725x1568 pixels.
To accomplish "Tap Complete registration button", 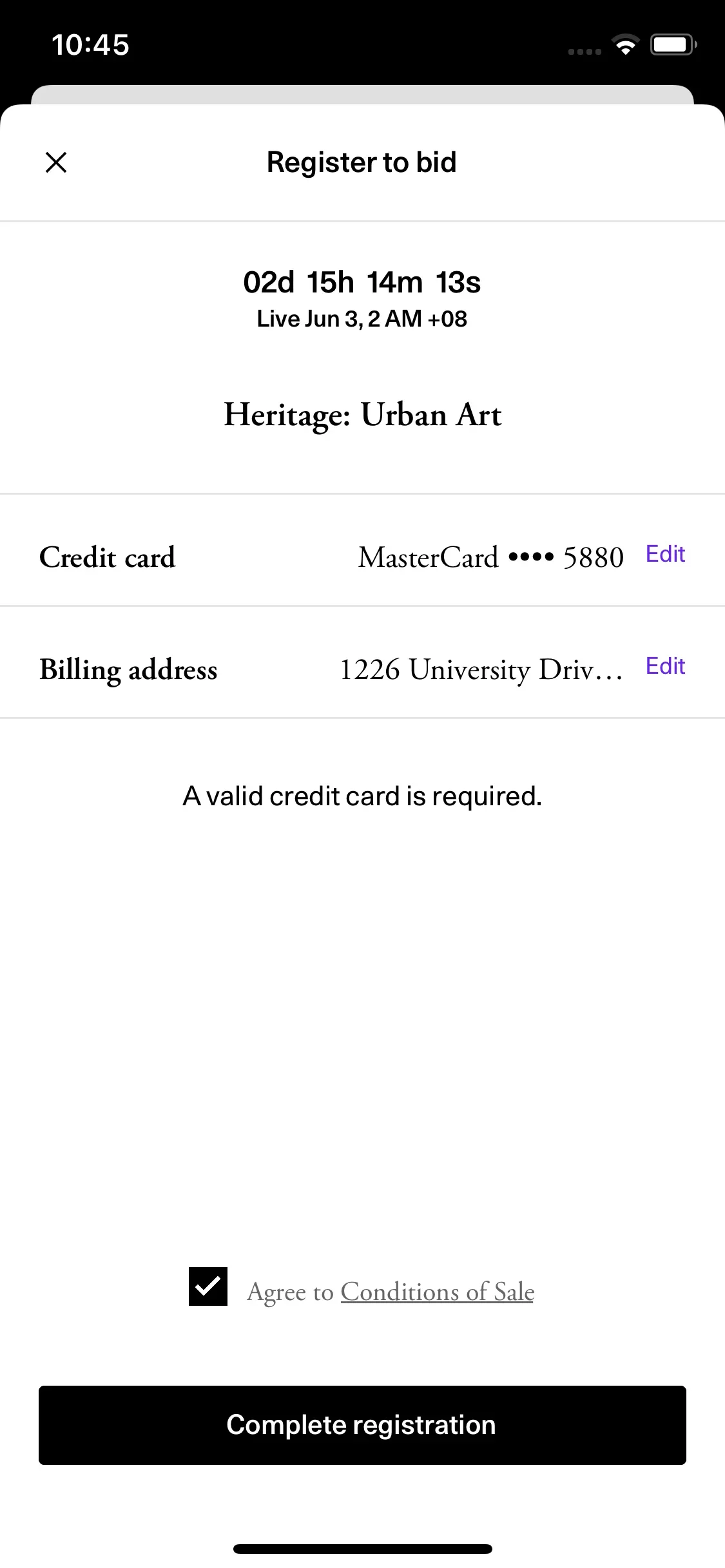I will tap(362, 1425).
